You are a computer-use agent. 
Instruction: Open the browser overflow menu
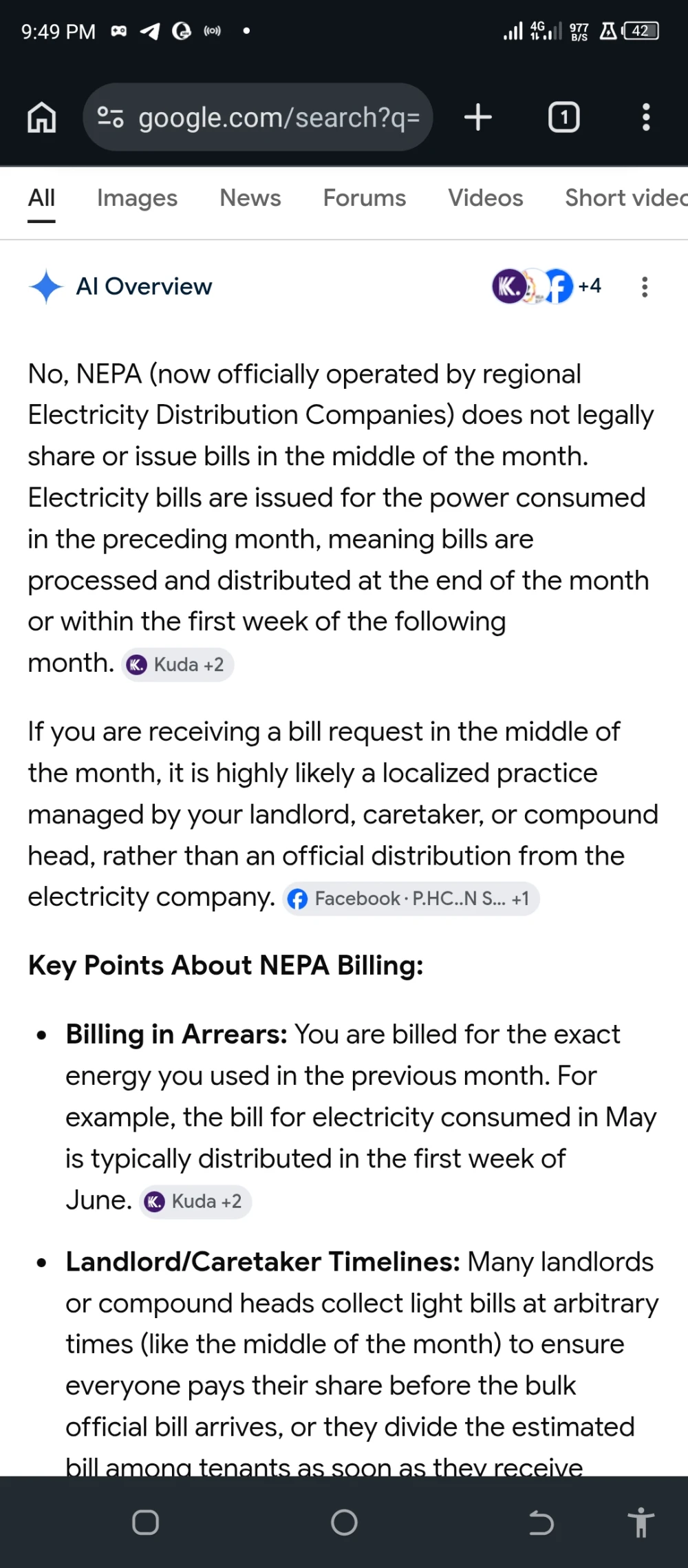pyautogui.click(x=645, y=117)
